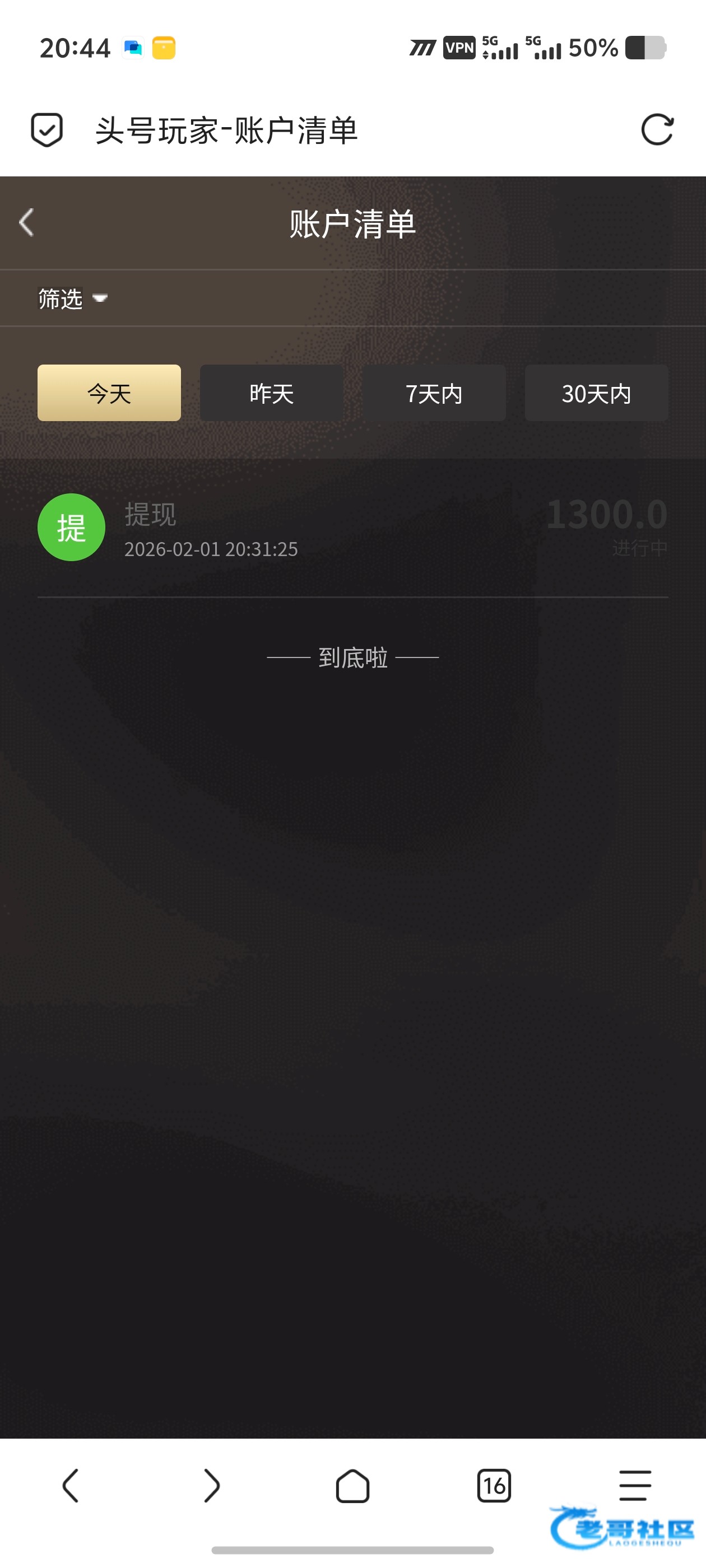Open the browser hamburger menu
The height and width of the screenshot is (1568, 706).
(x=635, y=1485)
